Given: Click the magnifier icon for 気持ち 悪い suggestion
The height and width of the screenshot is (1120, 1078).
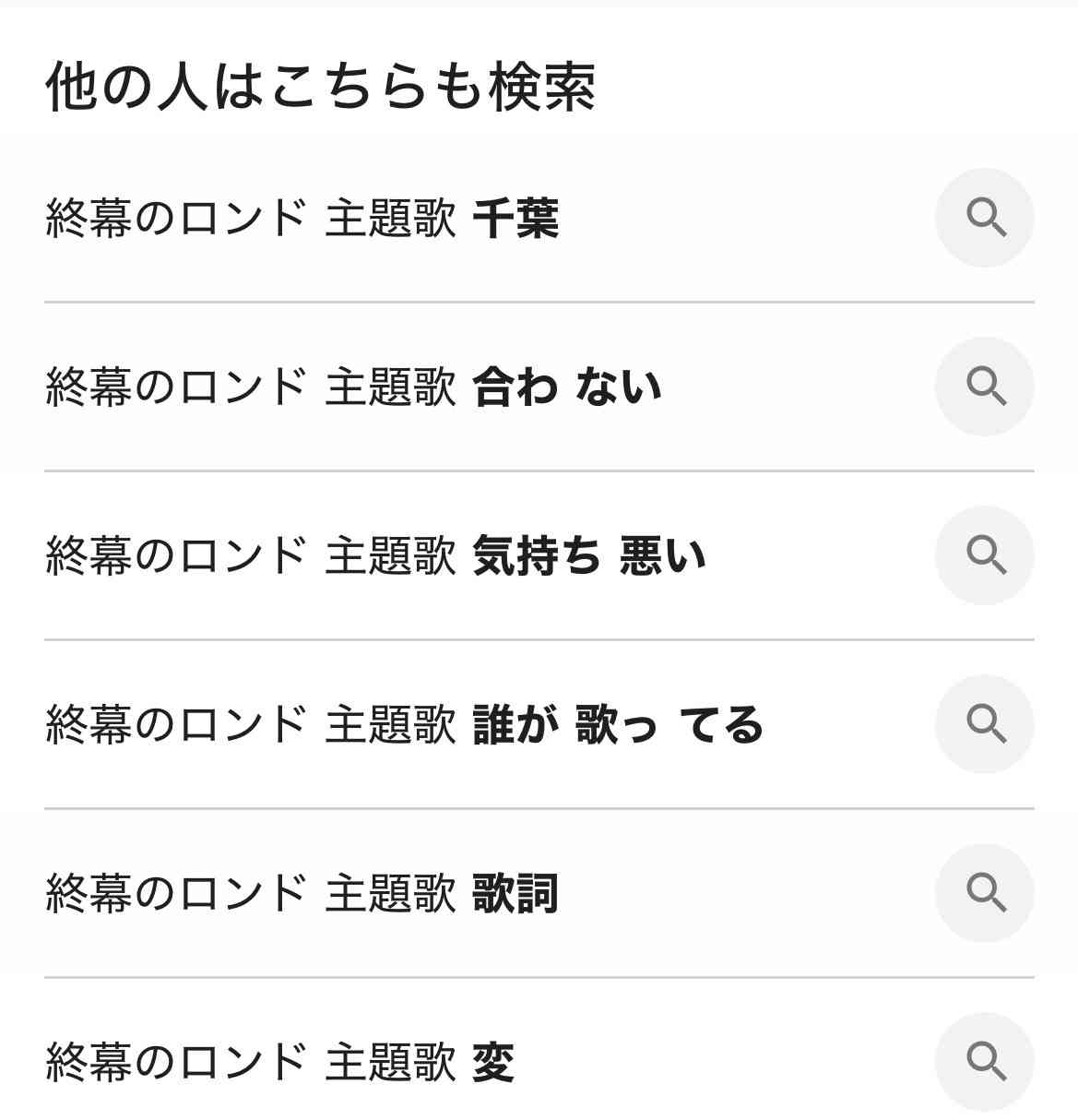Looking at the screenshot, I should point(985,554).
